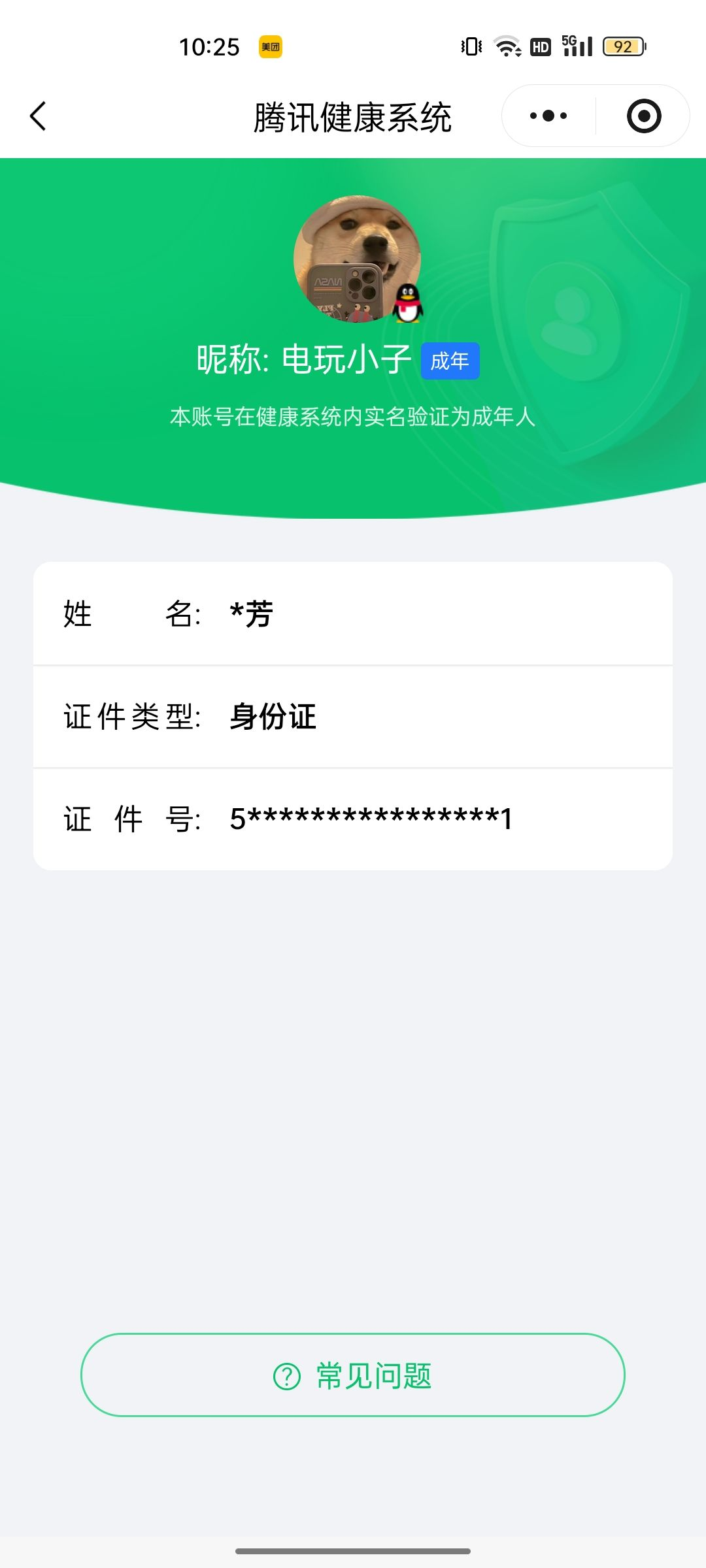Click the back arrow icon
This screenshot has width=706, height=1568.
[x=39, y=115]
